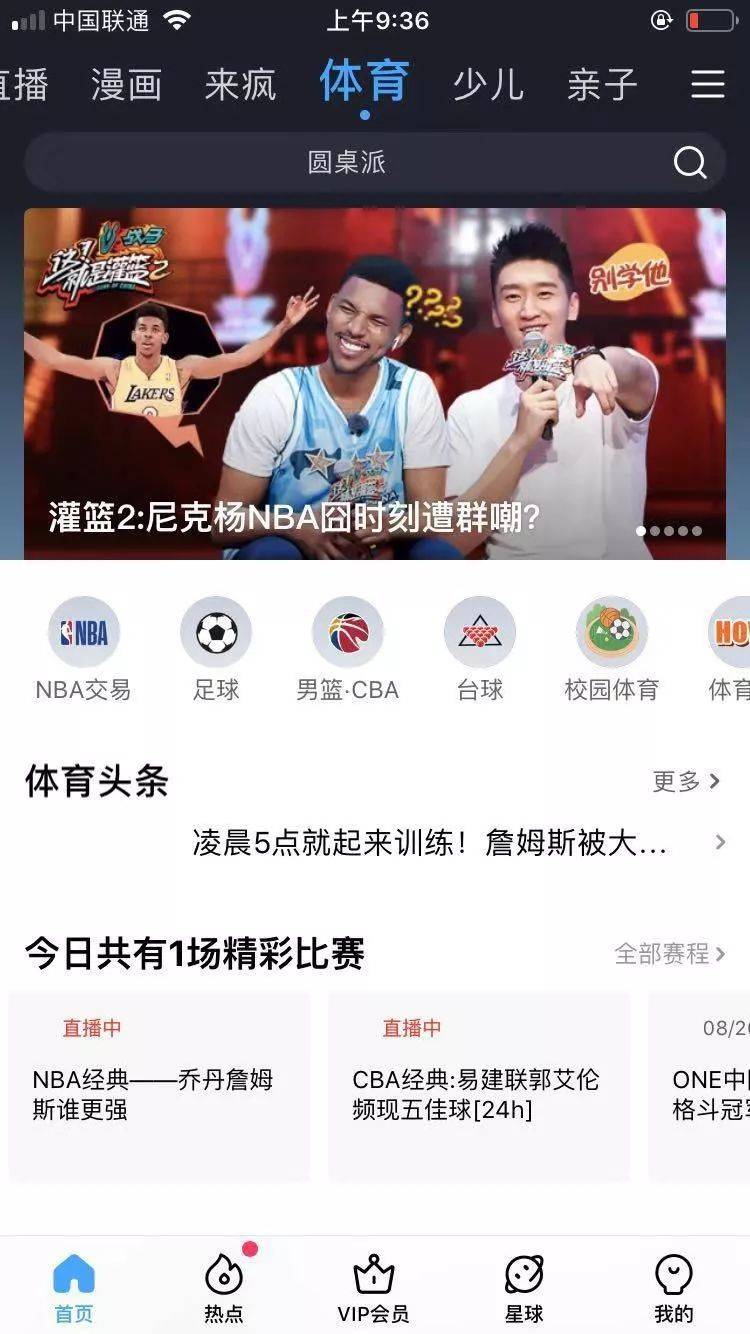Switch to the 少儿 tab
Screen dimensions: 750x1334
coord(488,85)
